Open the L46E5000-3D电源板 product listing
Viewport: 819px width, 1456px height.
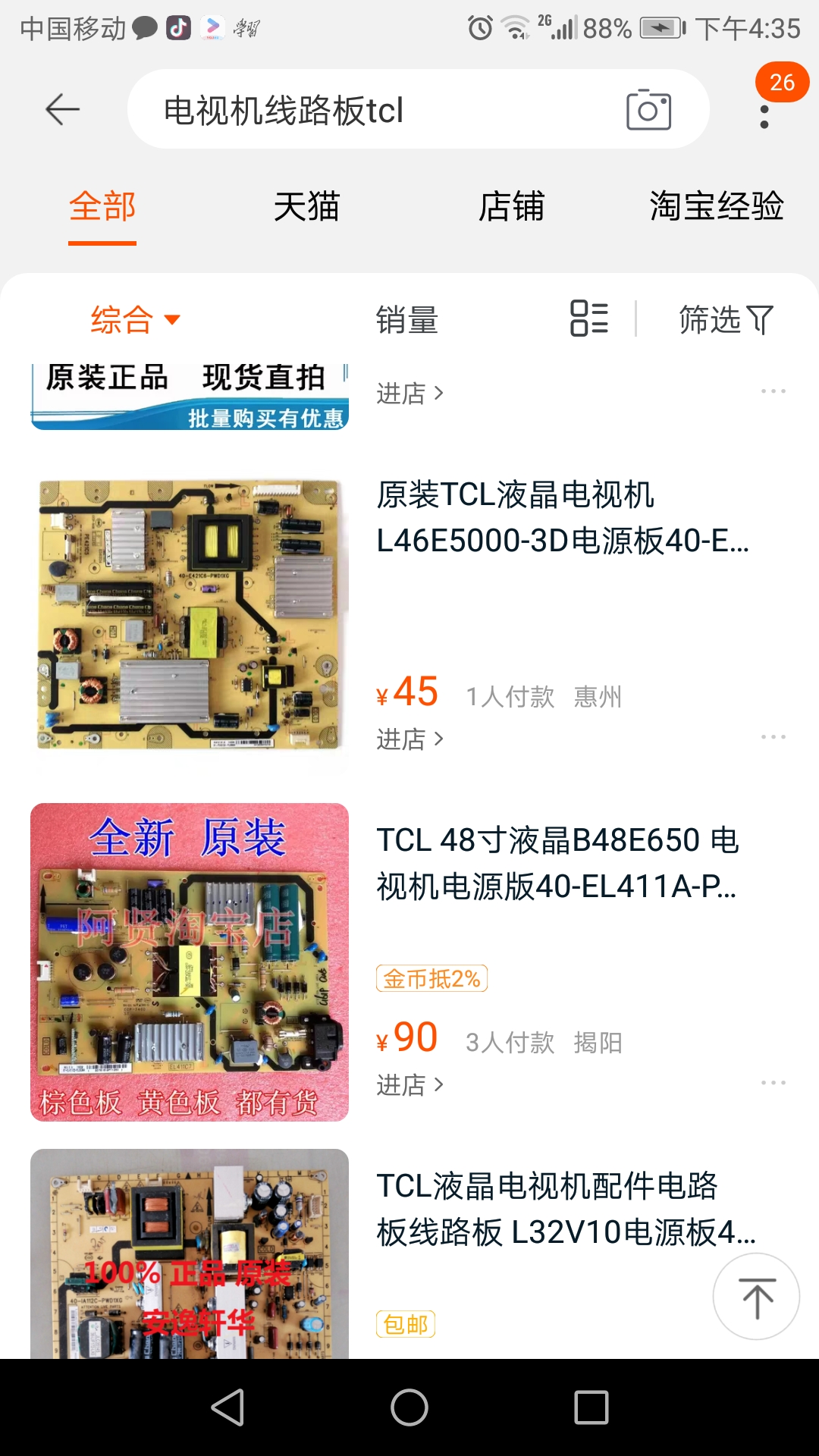tap(561, 518)
